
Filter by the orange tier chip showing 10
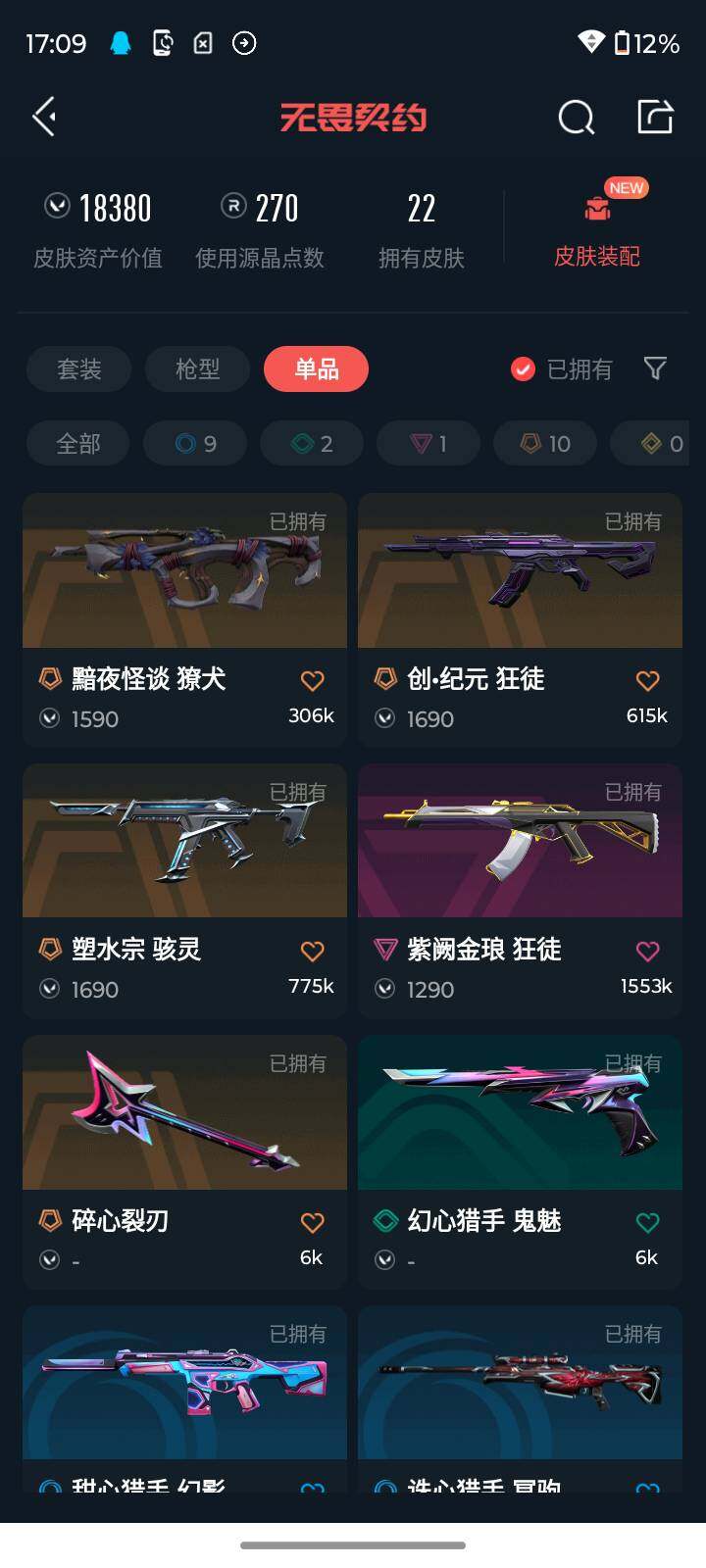[545, 444]
